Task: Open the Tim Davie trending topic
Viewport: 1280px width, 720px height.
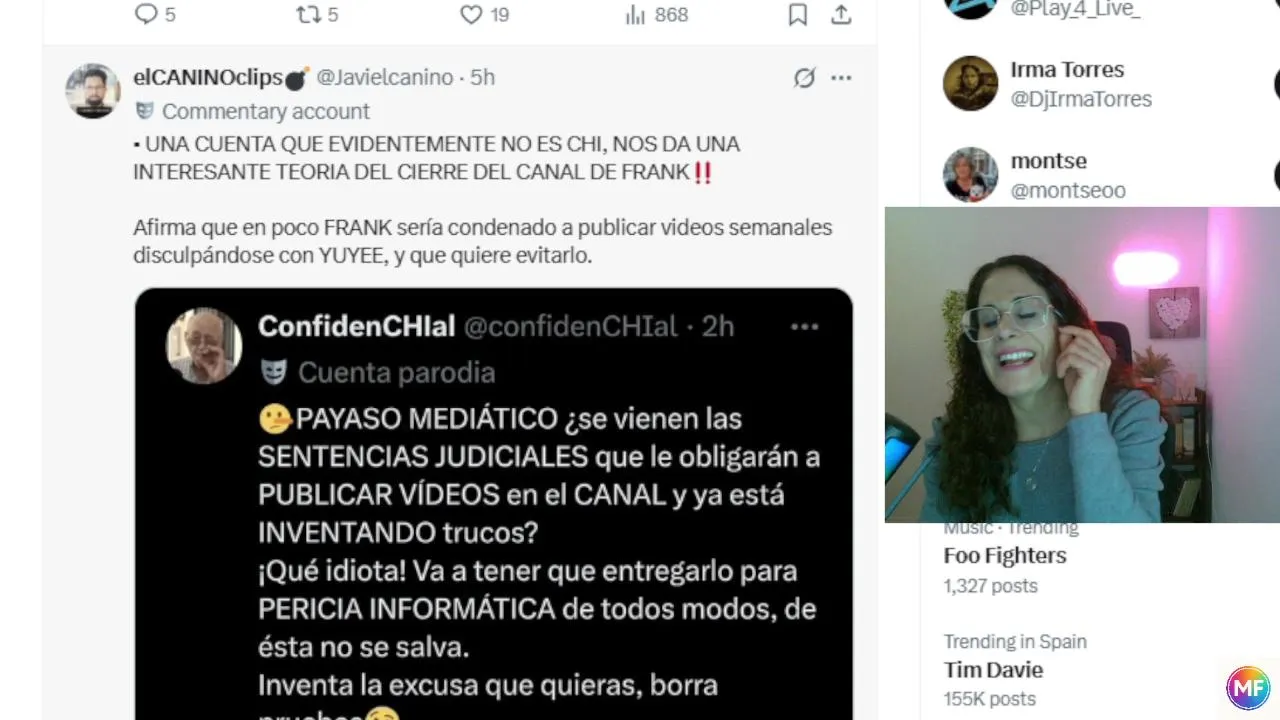Action: [993, 670]
